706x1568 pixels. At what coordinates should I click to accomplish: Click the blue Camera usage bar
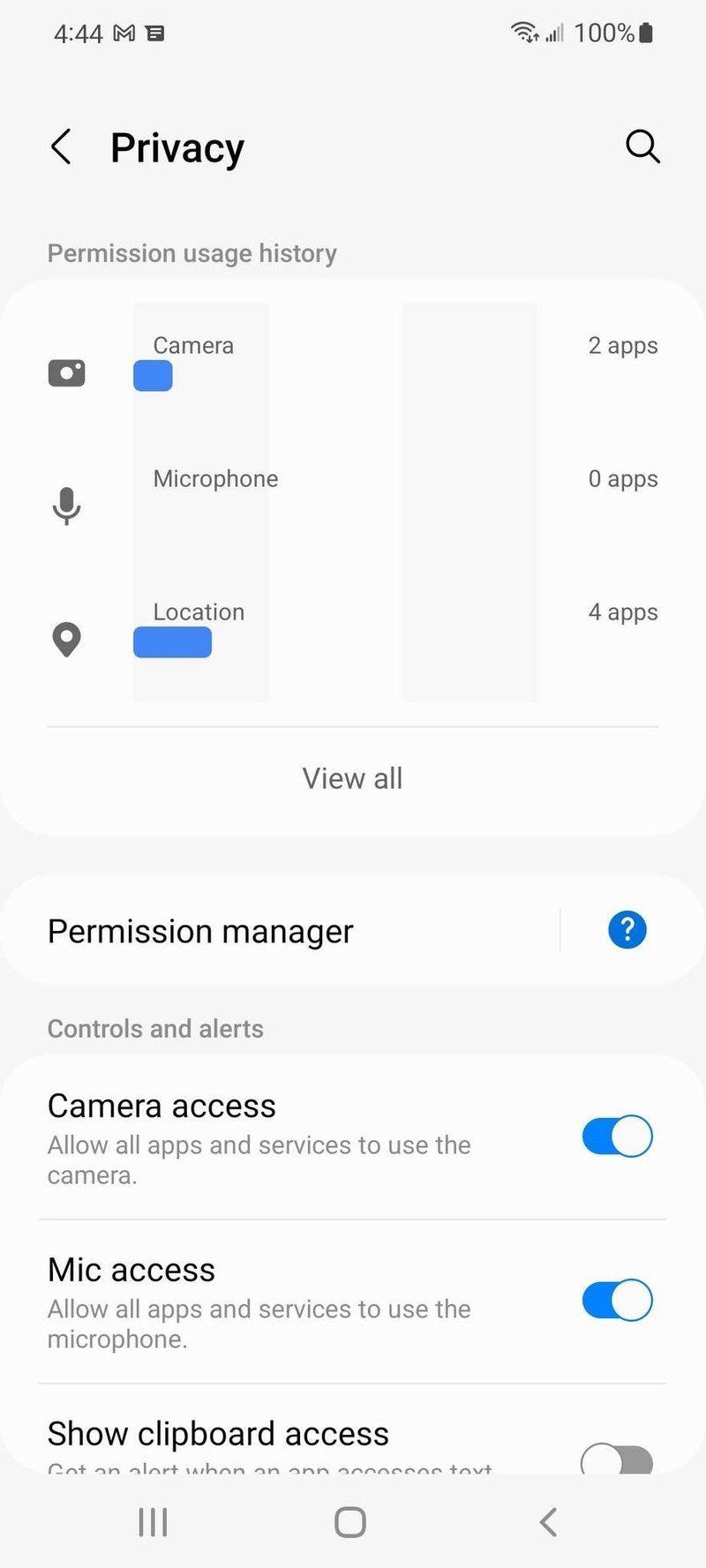152,375
